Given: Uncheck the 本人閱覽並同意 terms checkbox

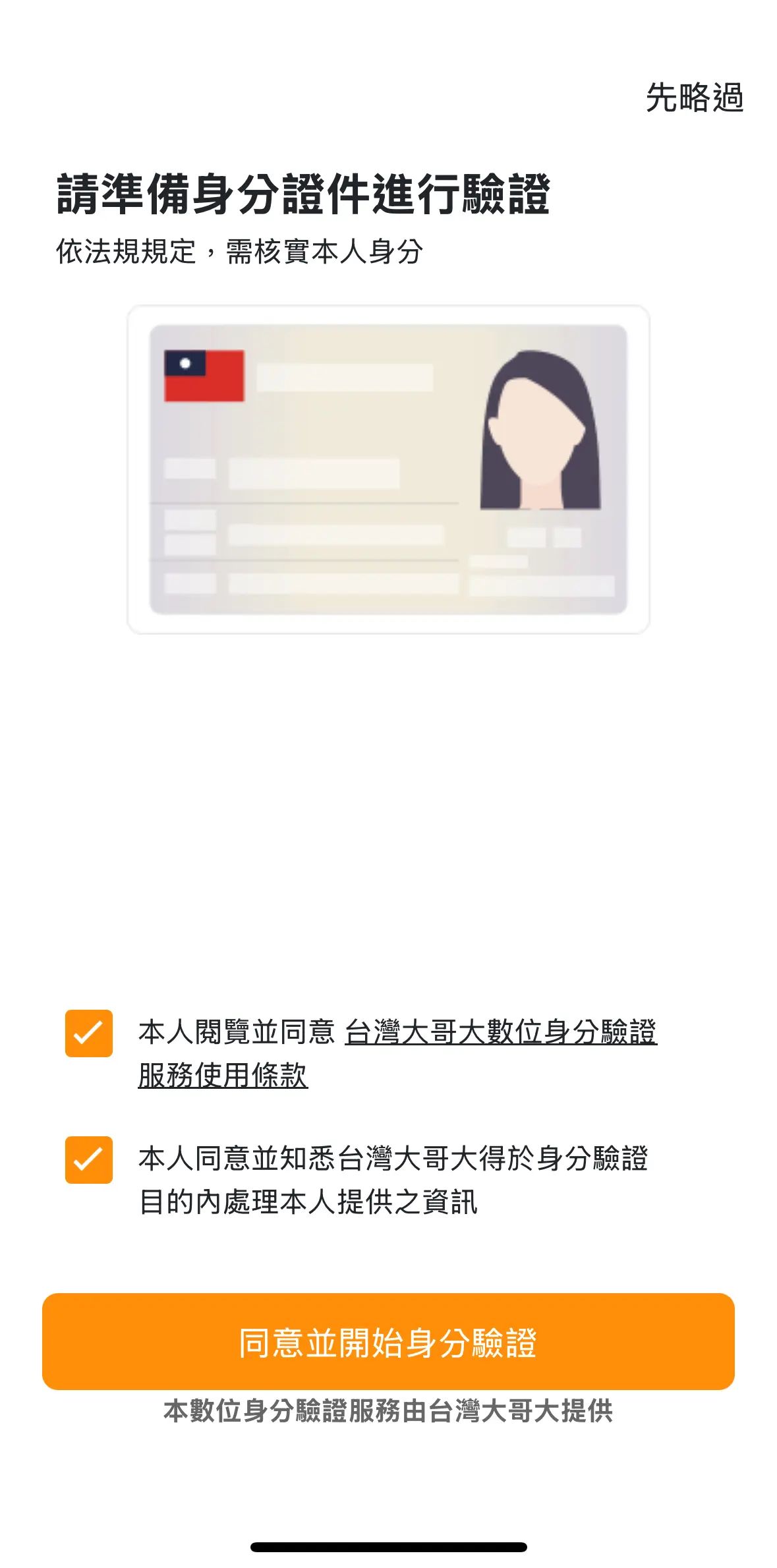Looking at the screenshot, I should pos(89,1033).
